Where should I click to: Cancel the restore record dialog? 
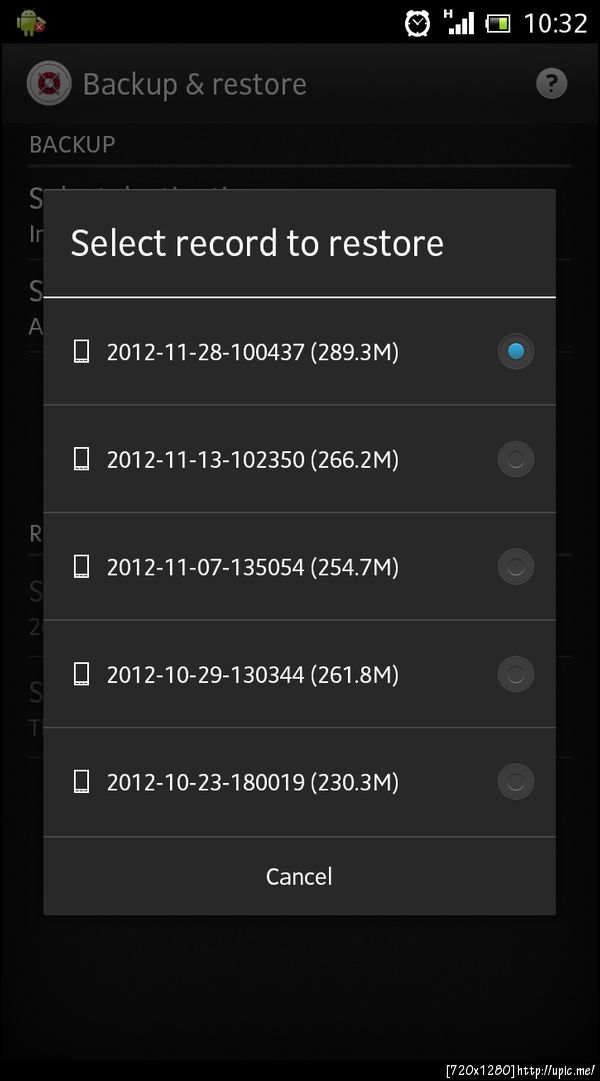pyautogui.click(x=299, y=877)
